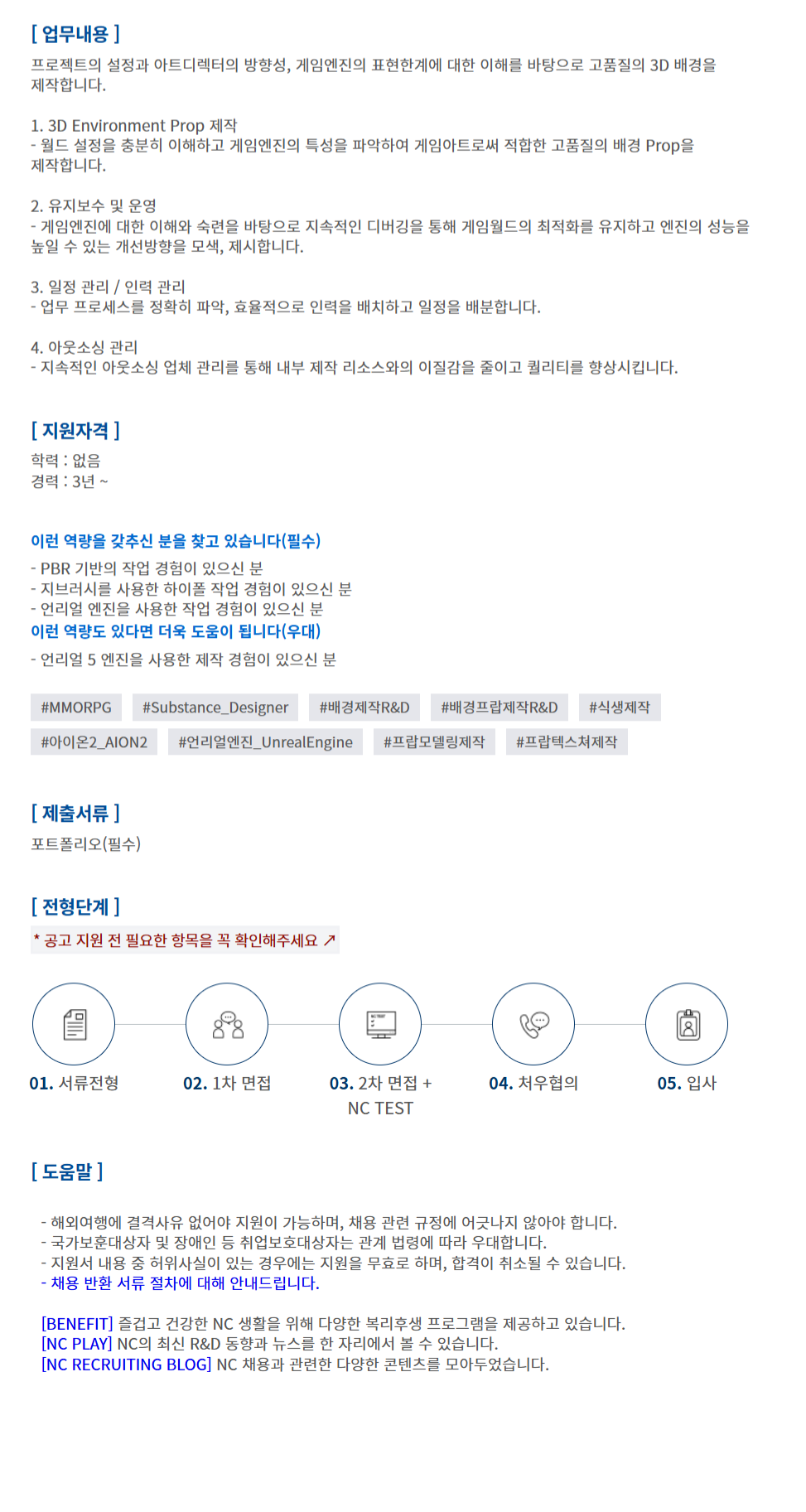Open the #배경제작R&D tag

(x=364, y=708)
